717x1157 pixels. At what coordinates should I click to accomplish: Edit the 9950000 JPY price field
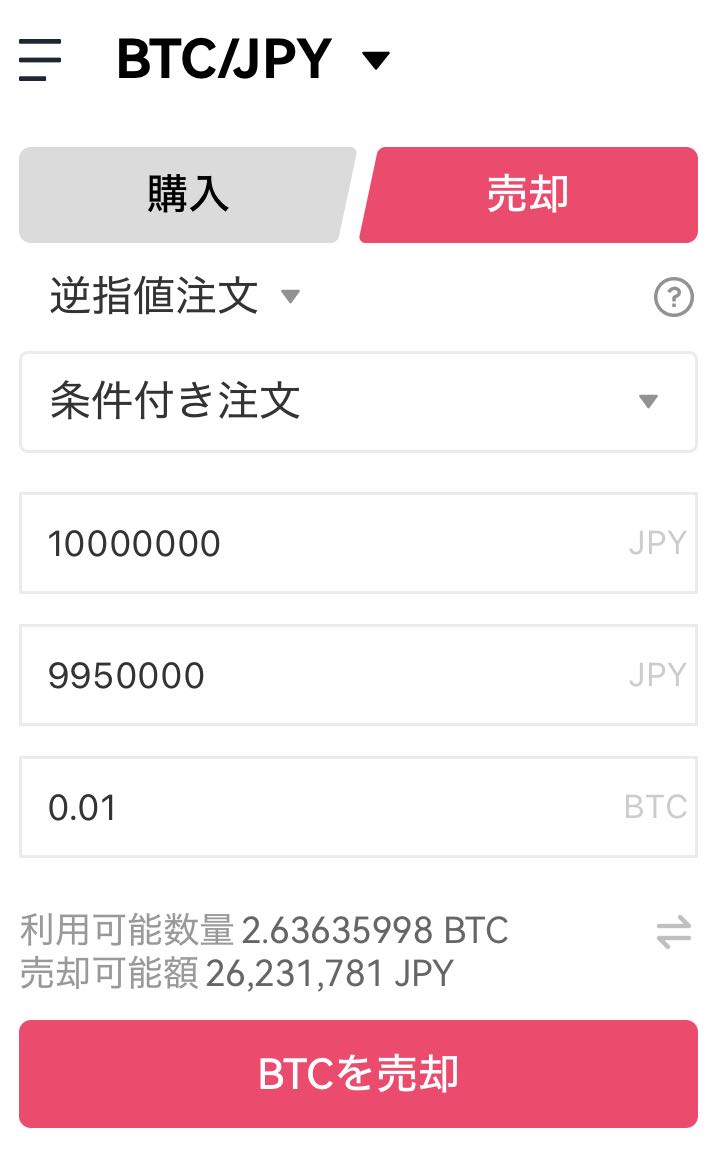click(x=358, y=675)
